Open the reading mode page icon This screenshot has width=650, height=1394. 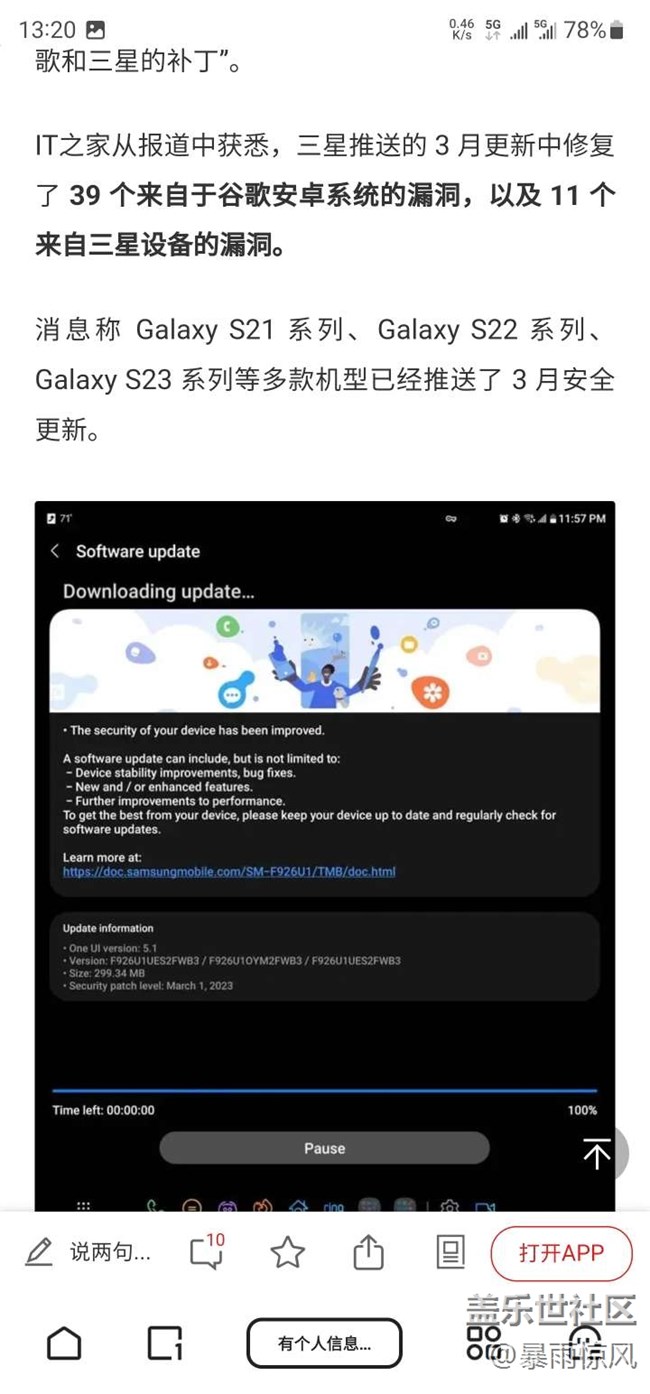(451, 1252)
